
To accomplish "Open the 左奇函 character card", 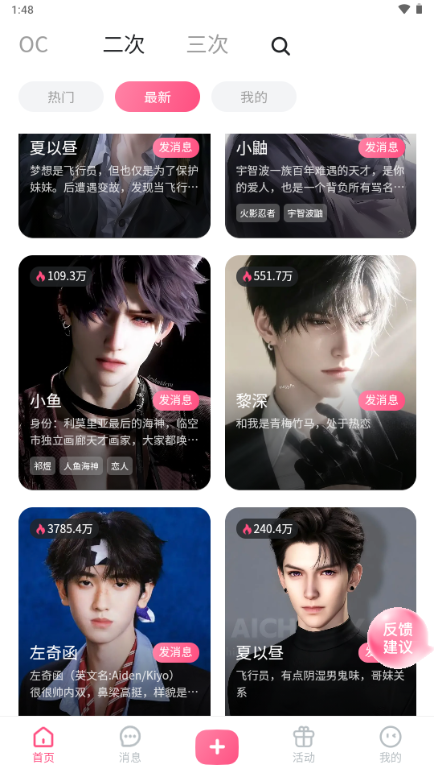I will 114,611.
